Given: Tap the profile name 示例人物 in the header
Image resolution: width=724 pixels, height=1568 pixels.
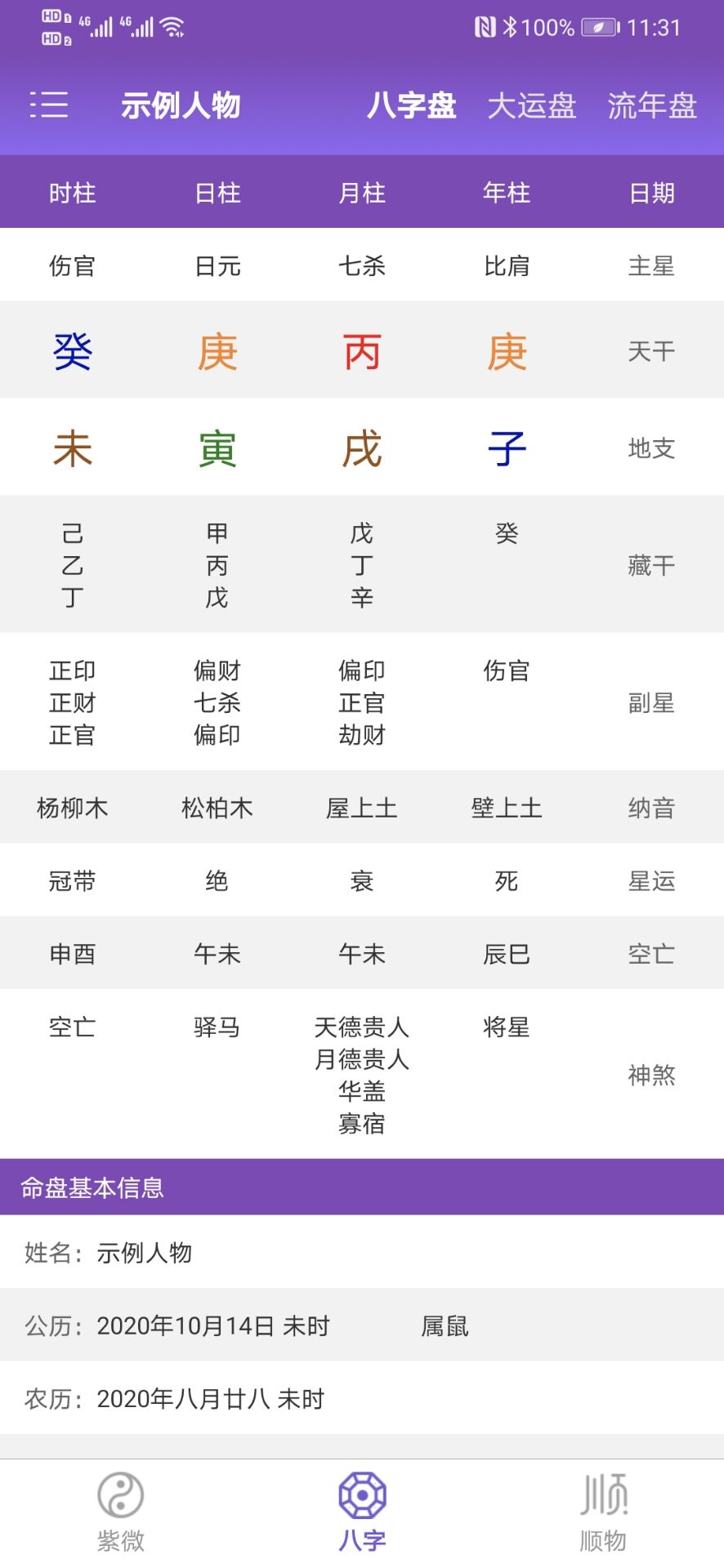Looking at the screenshot, I should click(x=181, y=105).
